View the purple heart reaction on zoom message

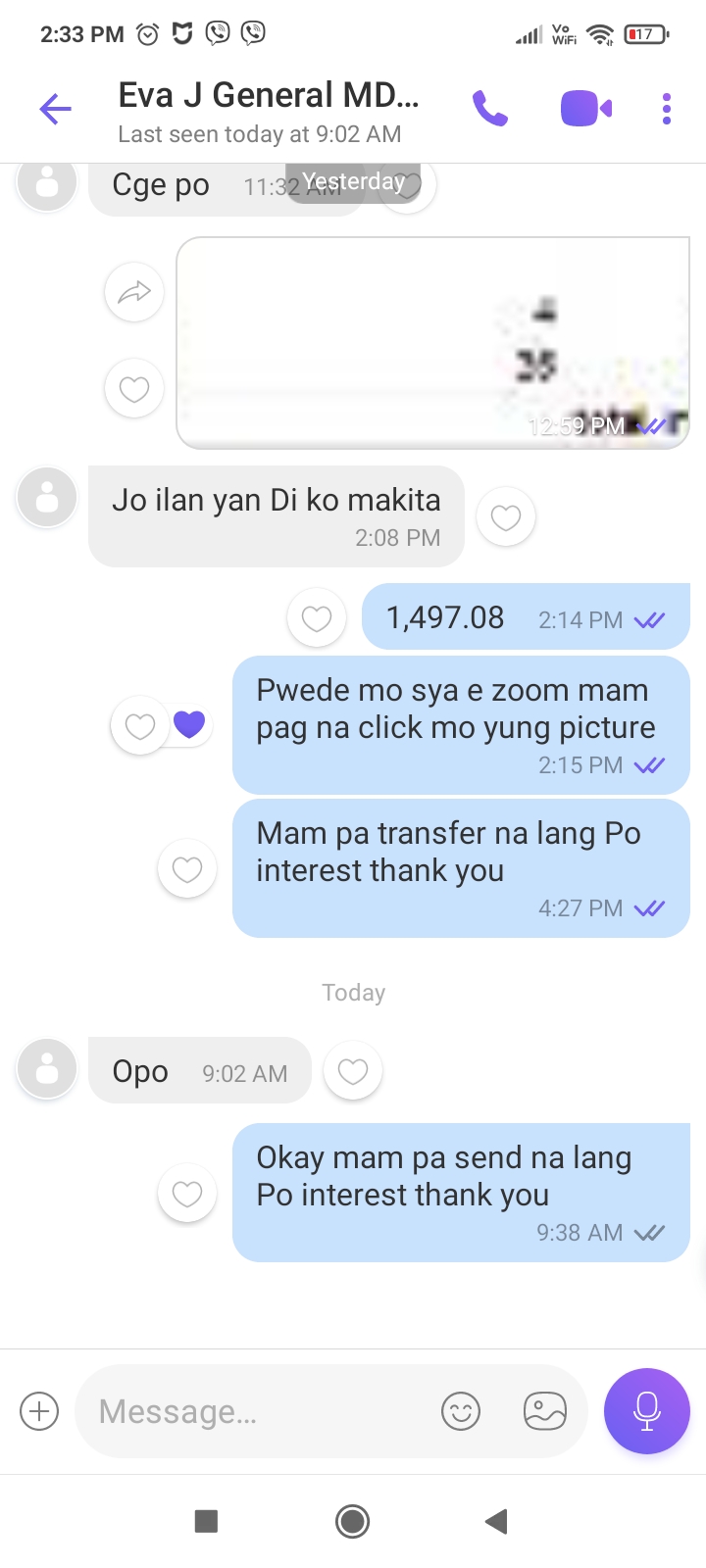(189, 724)
